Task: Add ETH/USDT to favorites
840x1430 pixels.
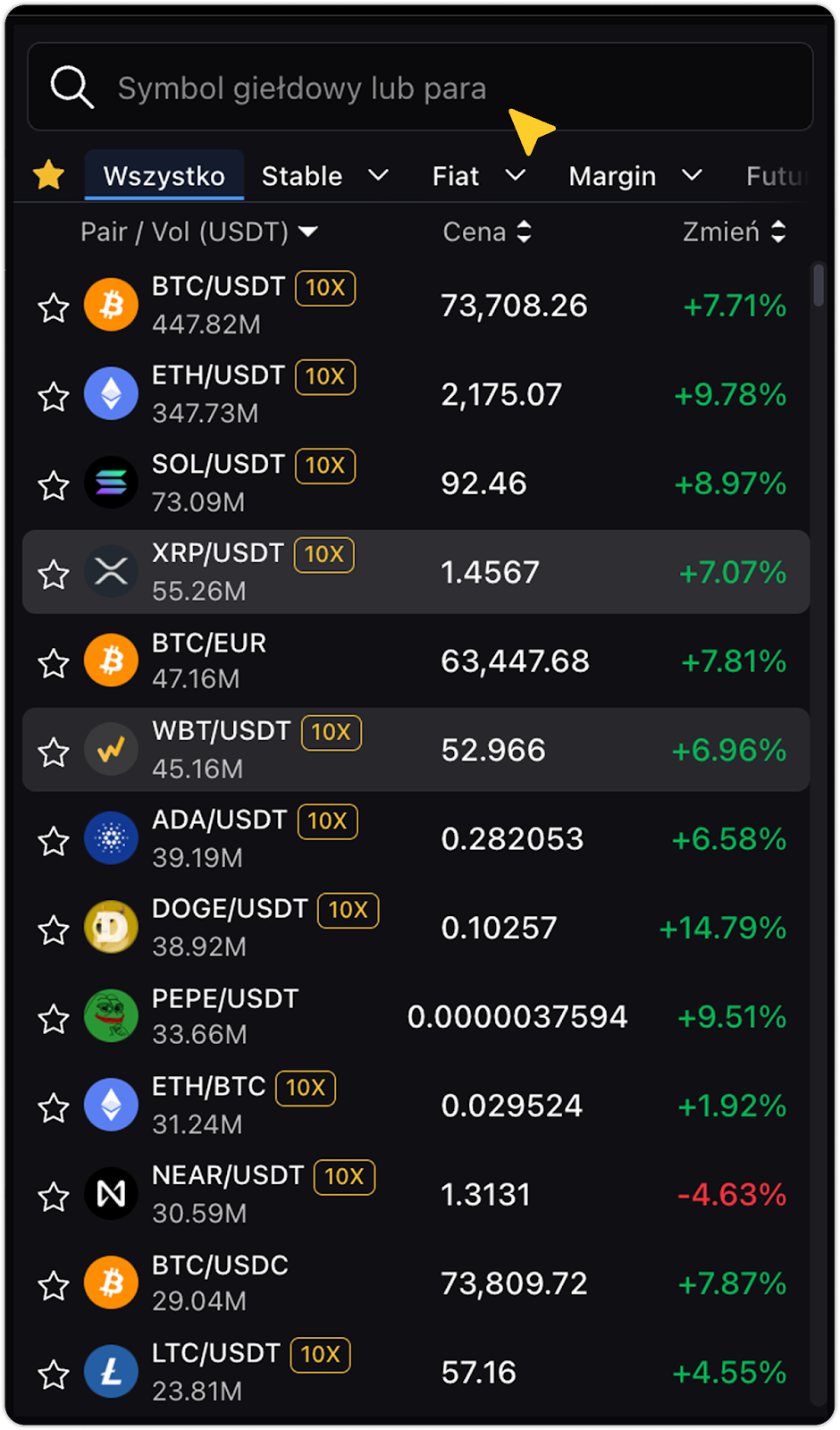Action: coord(54,396)
